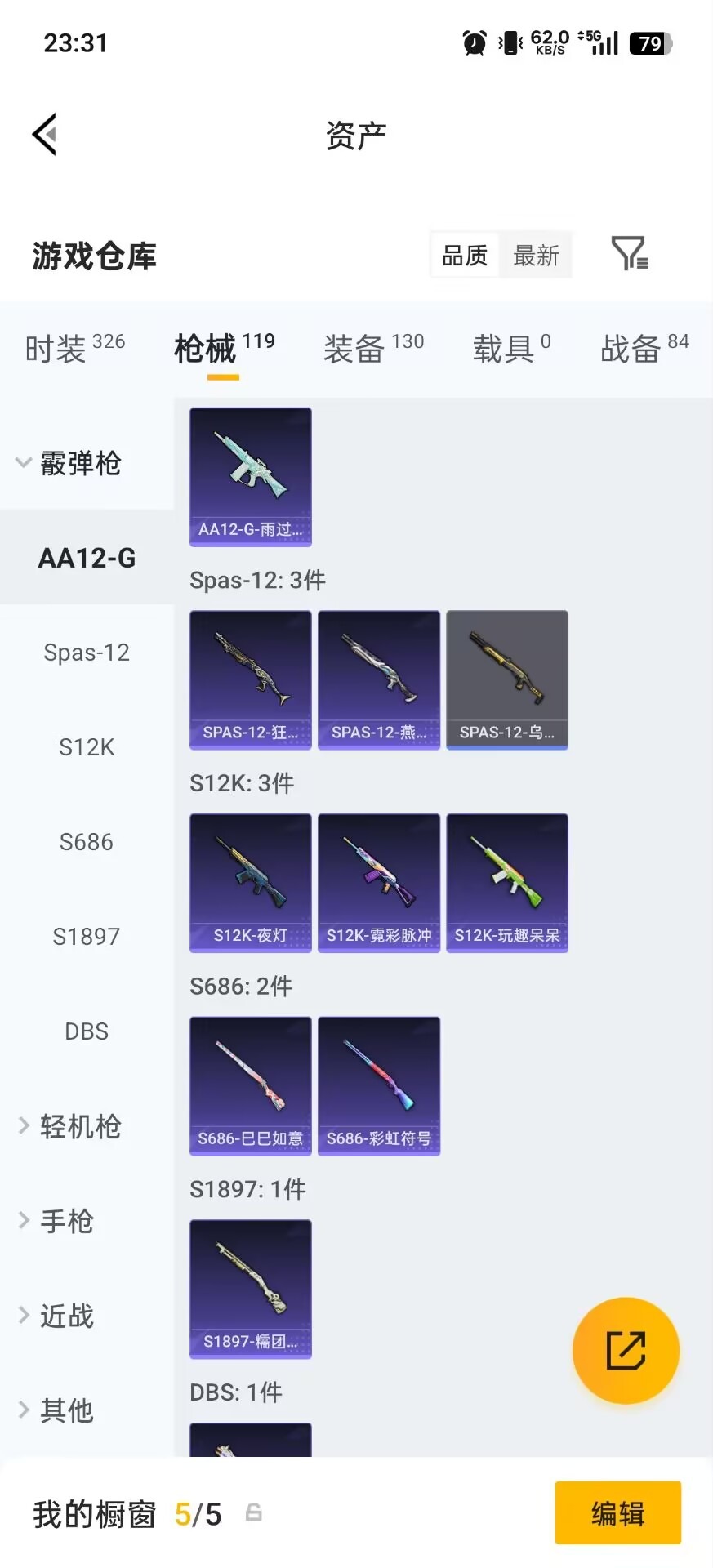Open the AA12-G-雨过 skin tile

click(x=251, y=477)
